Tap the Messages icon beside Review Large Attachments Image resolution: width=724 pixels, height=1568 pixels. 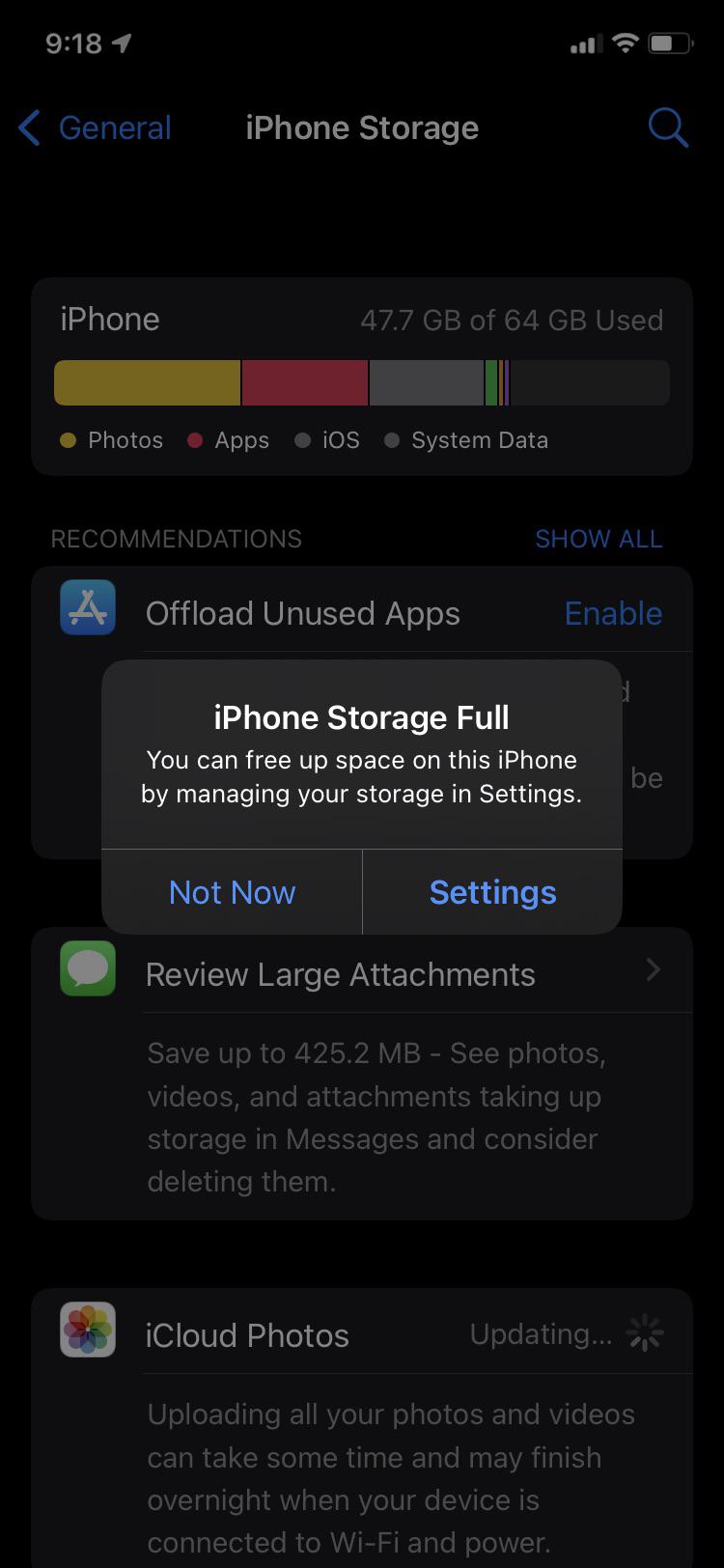tap(87, 969)
